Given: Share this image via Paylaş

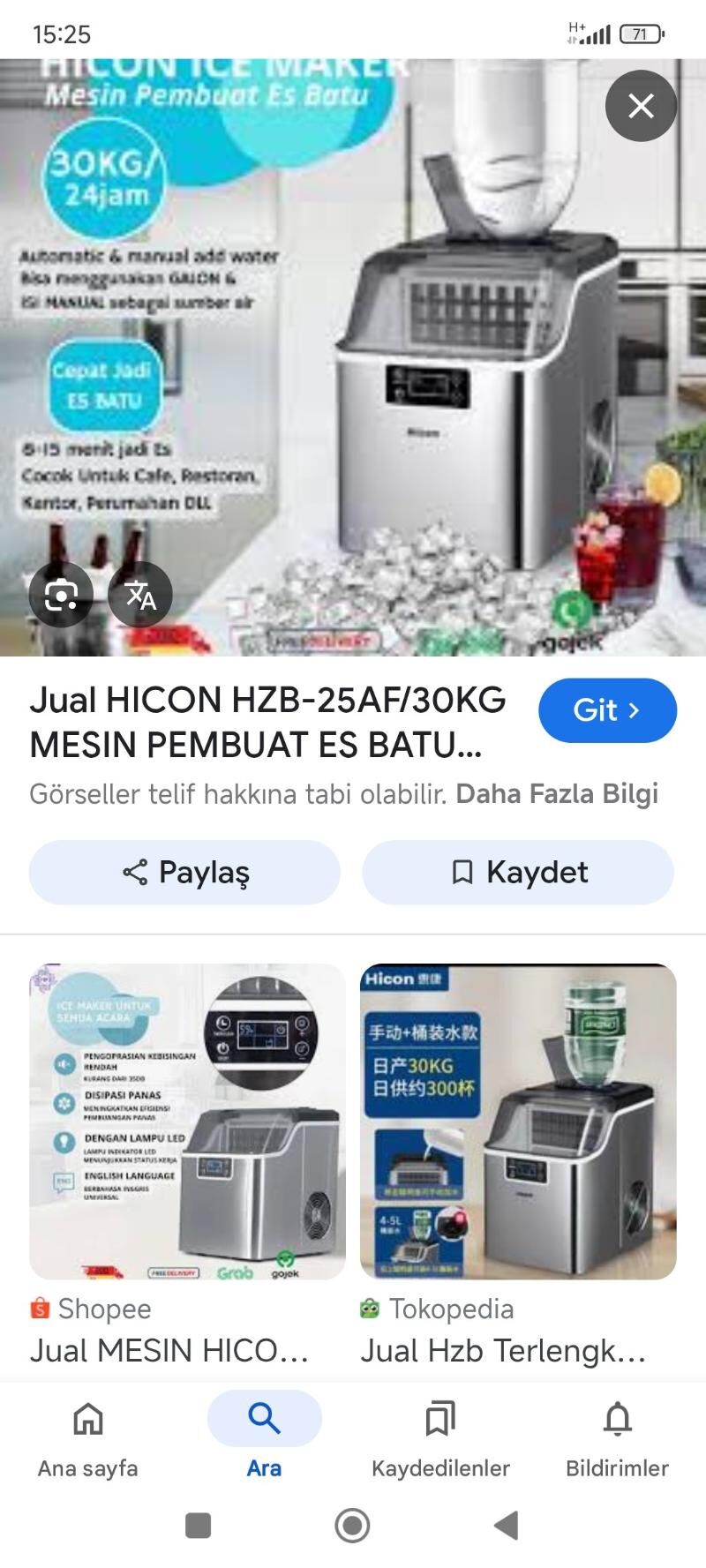Looking at the screenshot, I should (x=184, y=872).
